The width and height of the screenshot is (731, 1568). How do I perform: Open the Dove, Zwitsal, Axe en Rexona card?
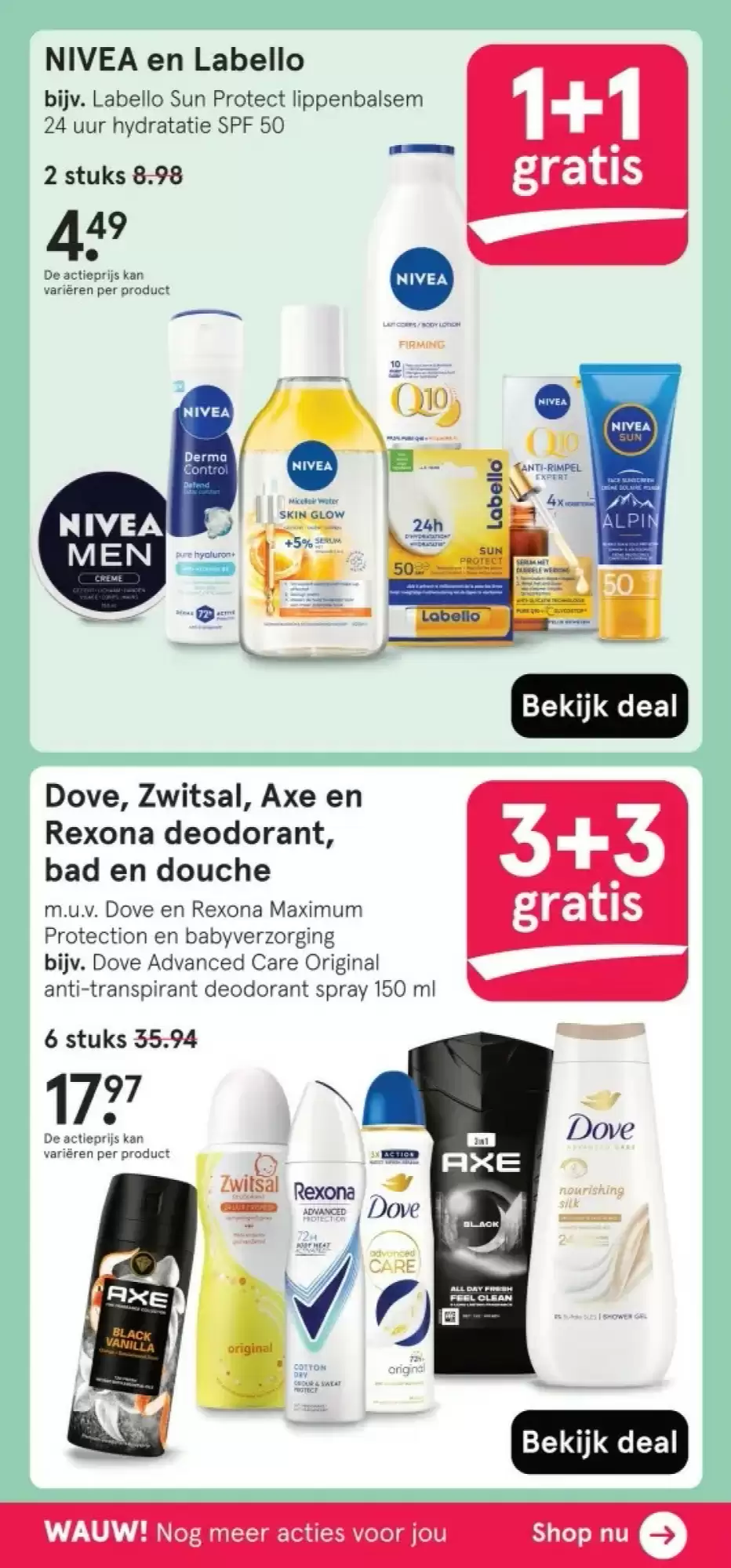[204, 833]
